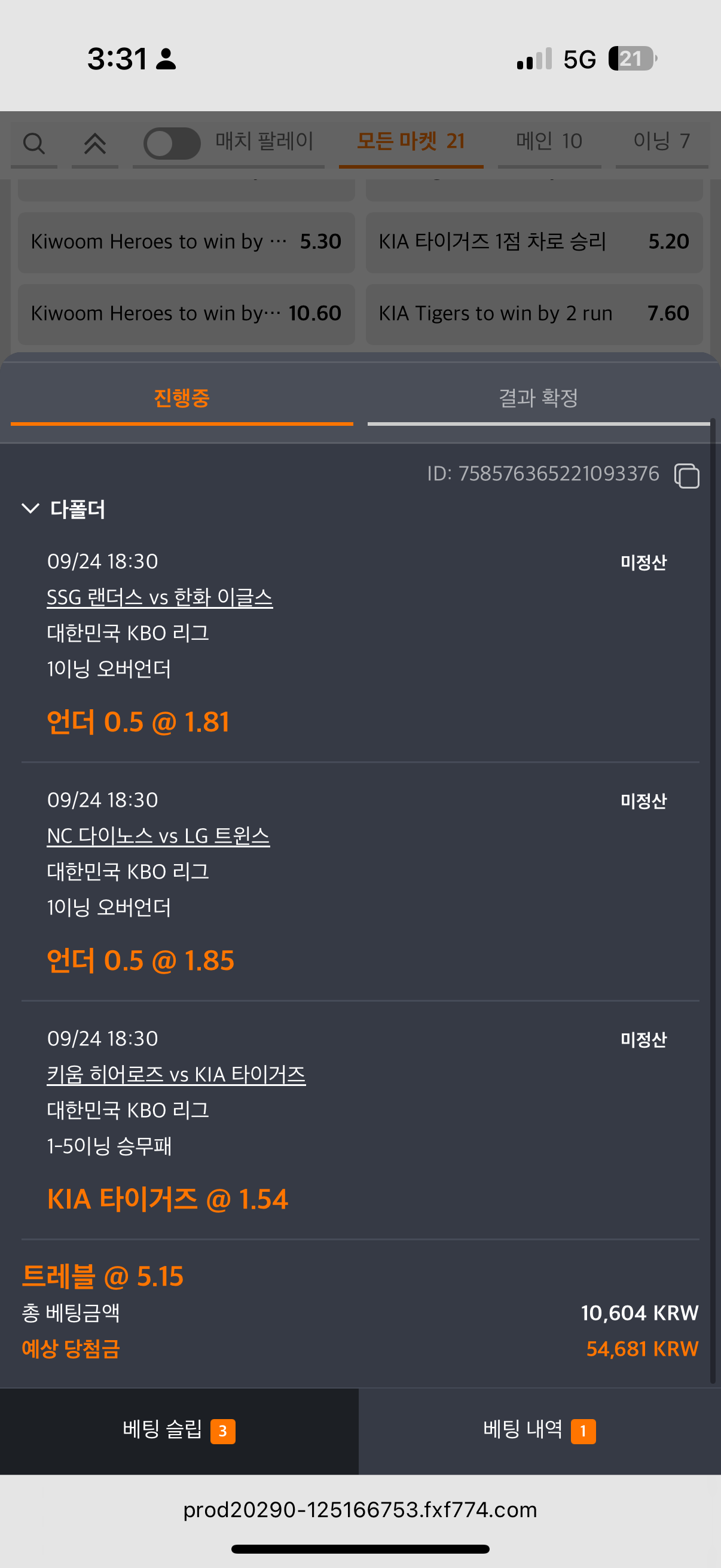Image resolution: width=721 pixels, height=1568 pixels.
Task: Pick KIA 타이거즈 1점 차로 승리 at 5.20
Action: [x=534, y=242]
